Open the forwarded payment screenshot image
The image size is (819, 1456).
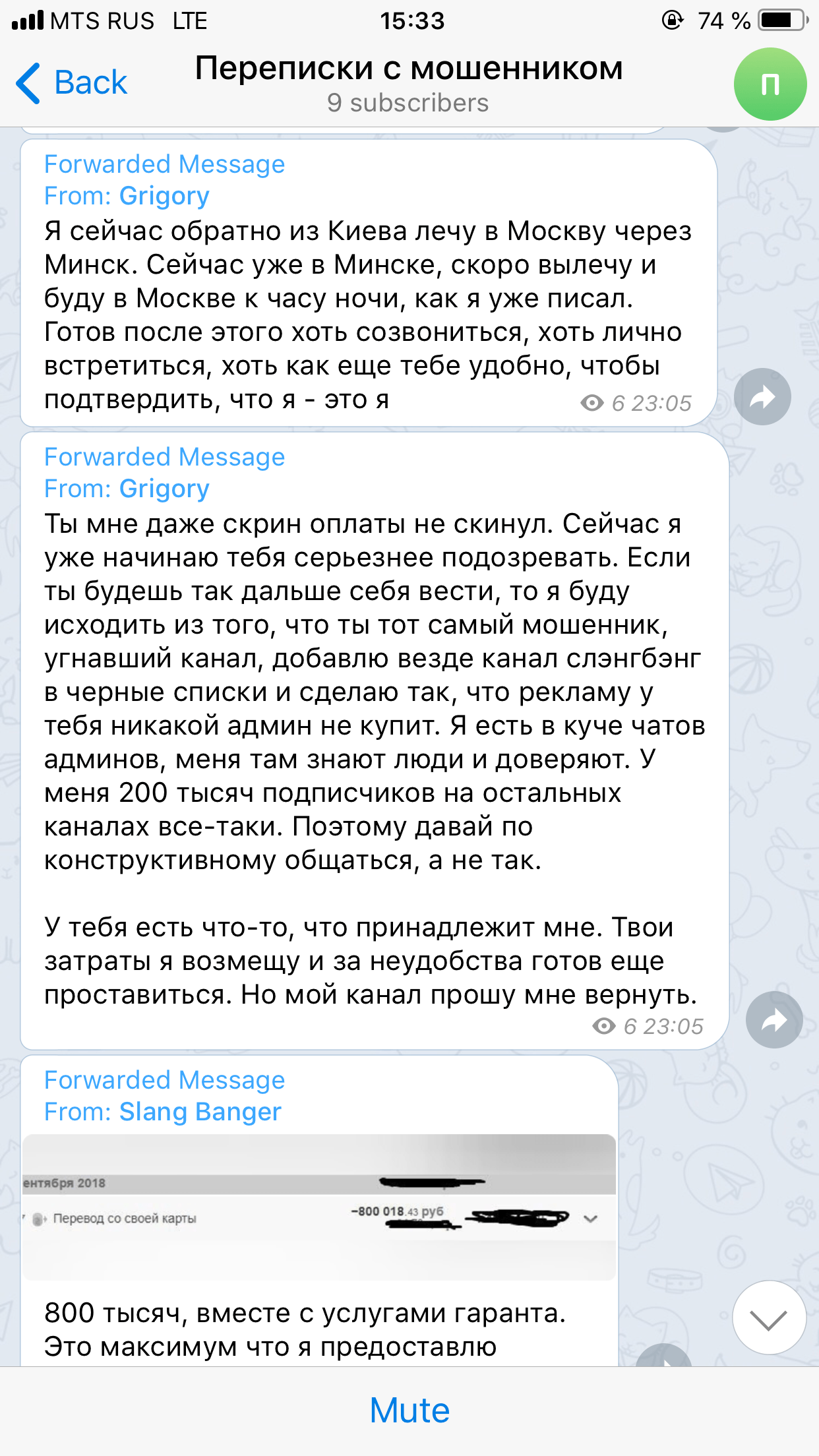319,1207
